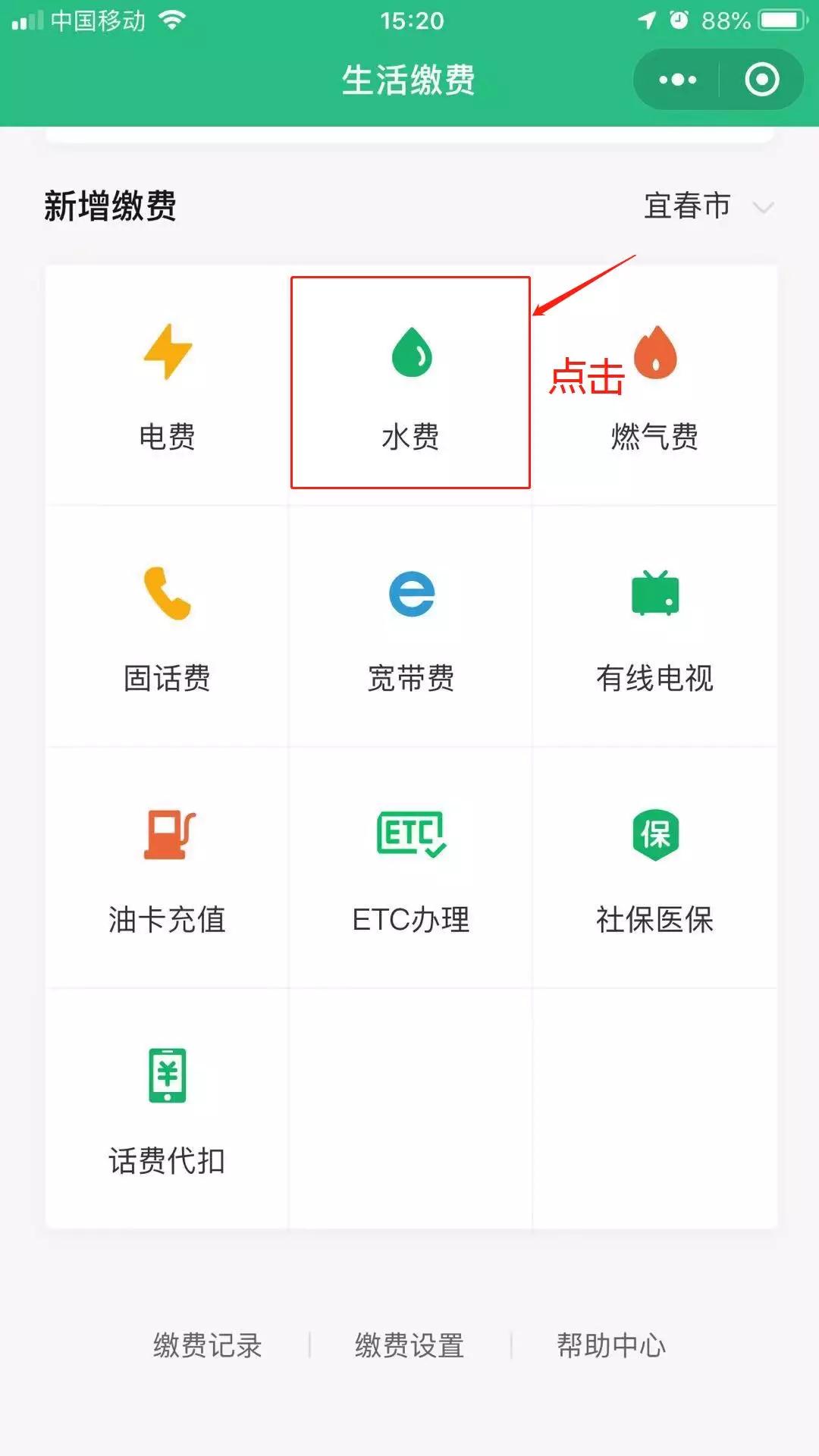The width and height of the screenshot is (819, 1456).
Task: Go to 帮助中心 help center
Action: pos(611,1345)
